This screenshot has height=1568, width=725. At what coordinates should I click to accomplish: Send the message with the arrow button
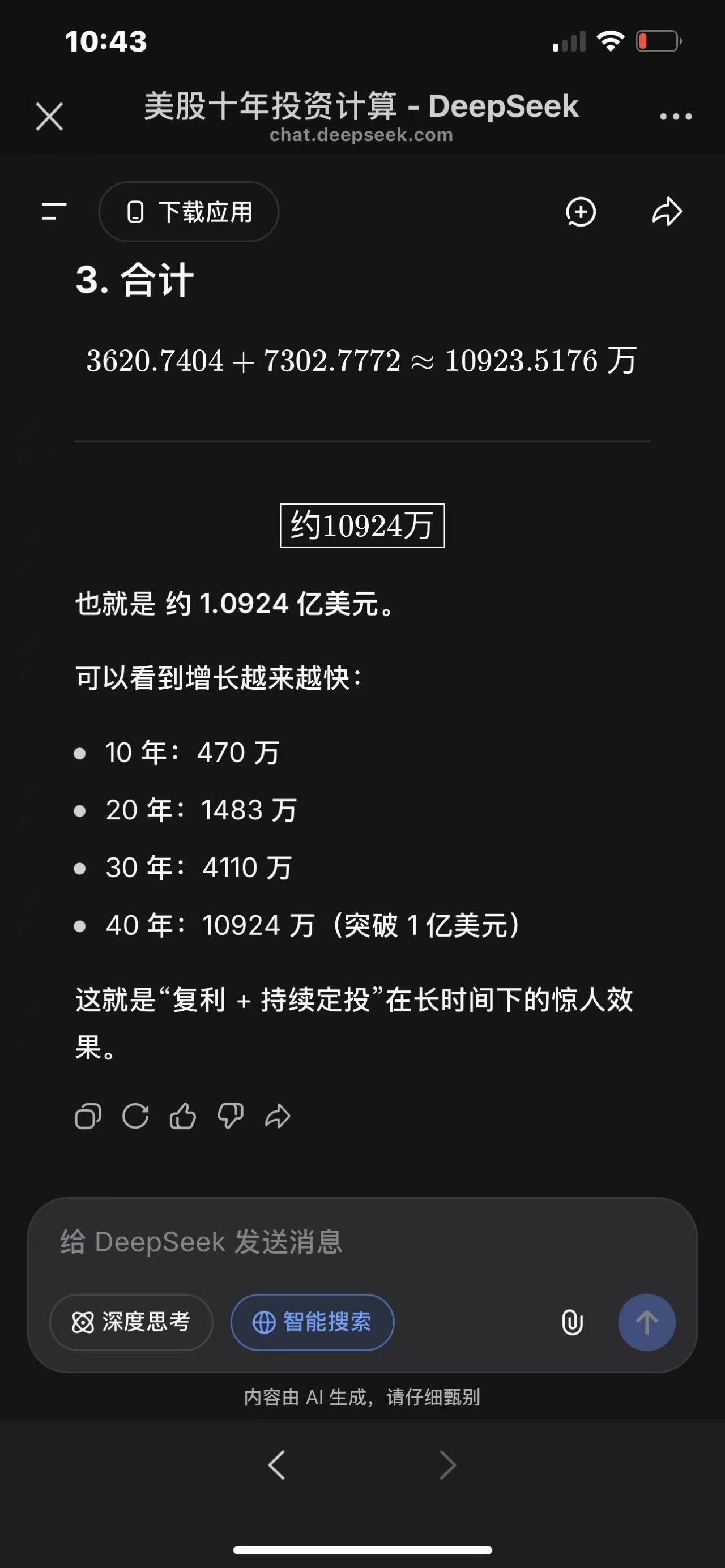(x=646, y=1322)
